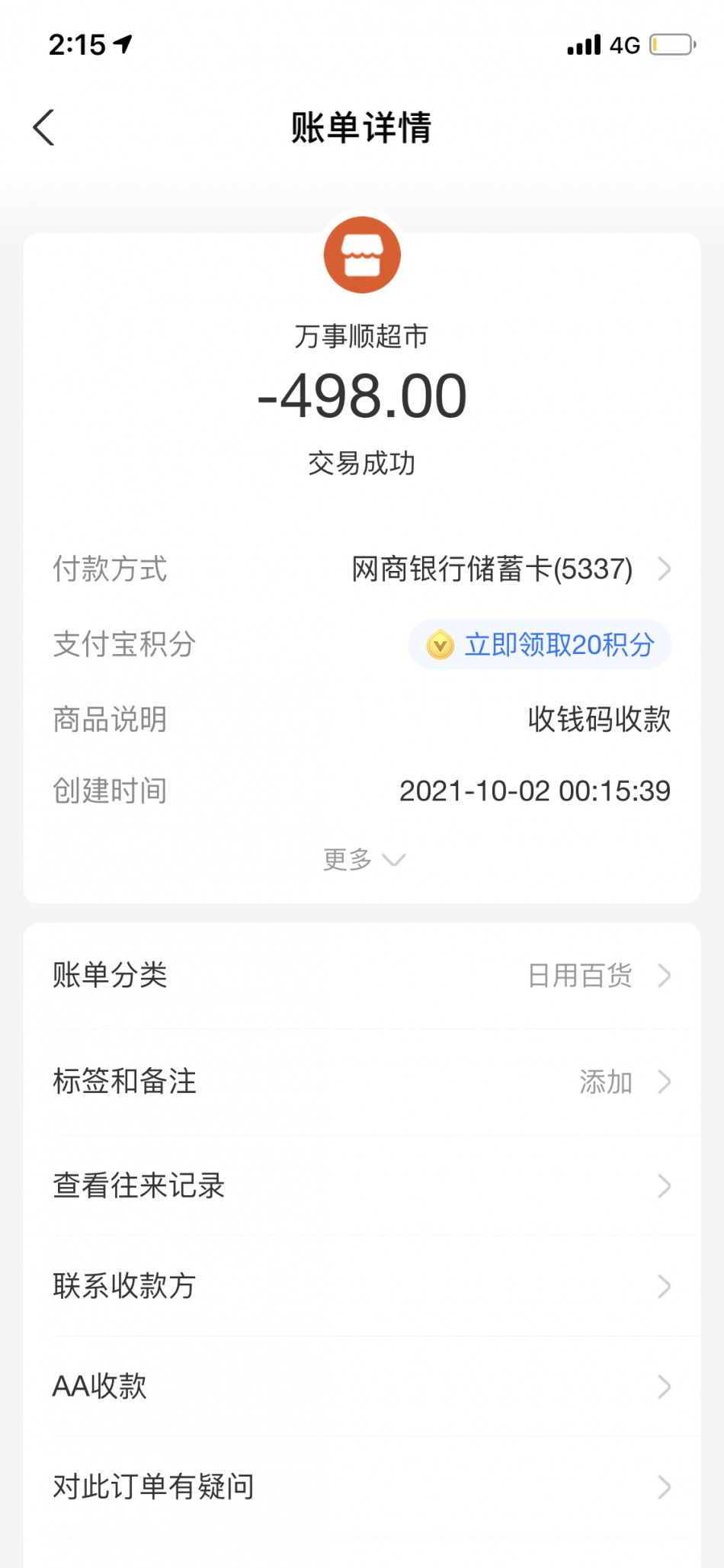
Task: Open 对此订单有疑问 help
Action: (x=362, y=1486)
